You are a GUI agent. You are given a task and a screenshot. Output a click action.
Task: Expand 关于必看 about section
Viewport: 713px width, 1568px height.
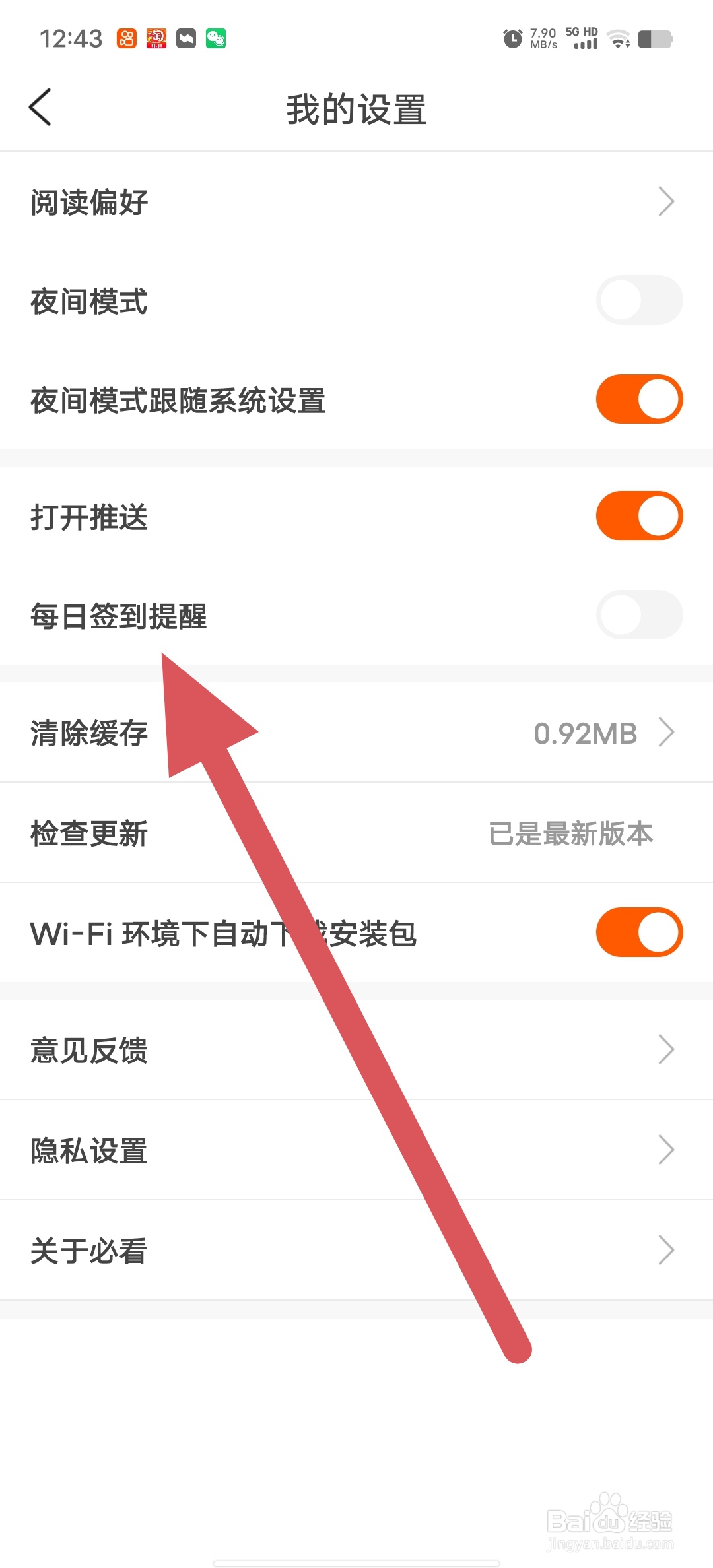pyautogui.click(x=667, y=1249)
